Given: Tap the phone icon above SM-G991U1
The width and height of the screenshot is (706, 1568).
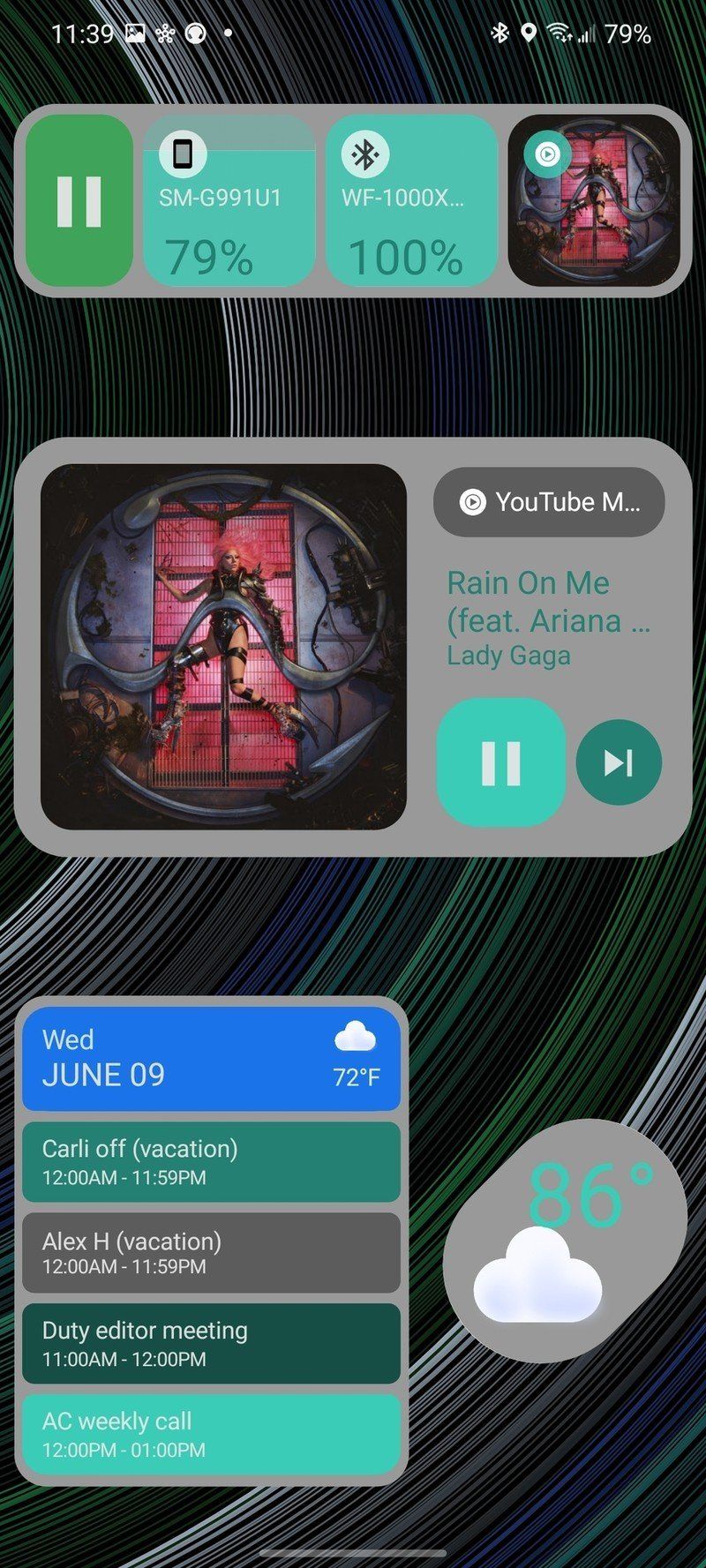Looking at the screenshot, I should (182, 153).
